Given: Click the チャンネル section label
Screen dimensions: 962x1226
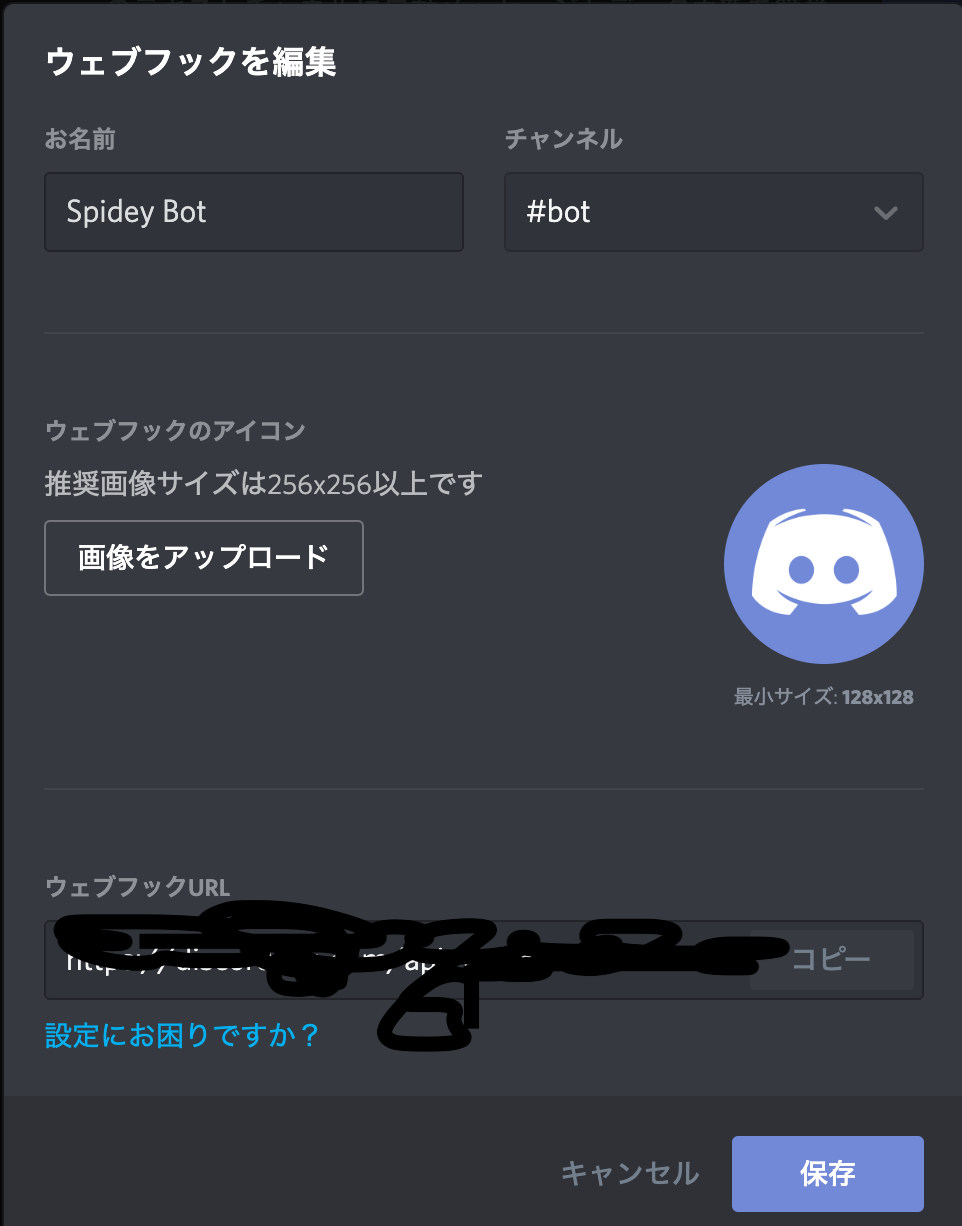Looking at the screenshot, I should pyautogui.click(x=563, y=140).
